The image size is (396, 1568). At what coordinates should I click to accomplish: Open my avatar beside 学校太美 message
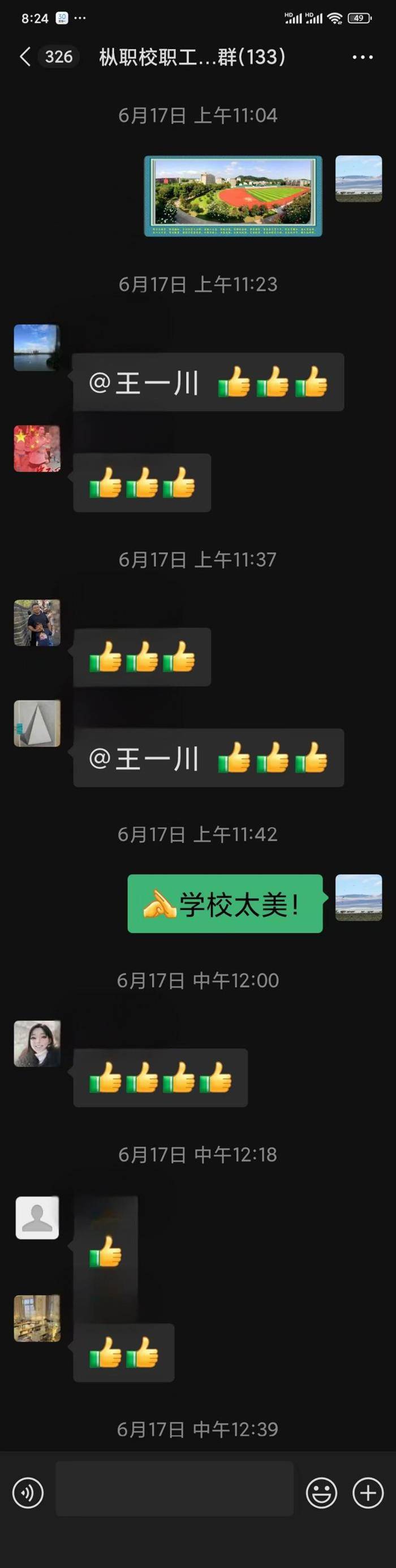358,897
